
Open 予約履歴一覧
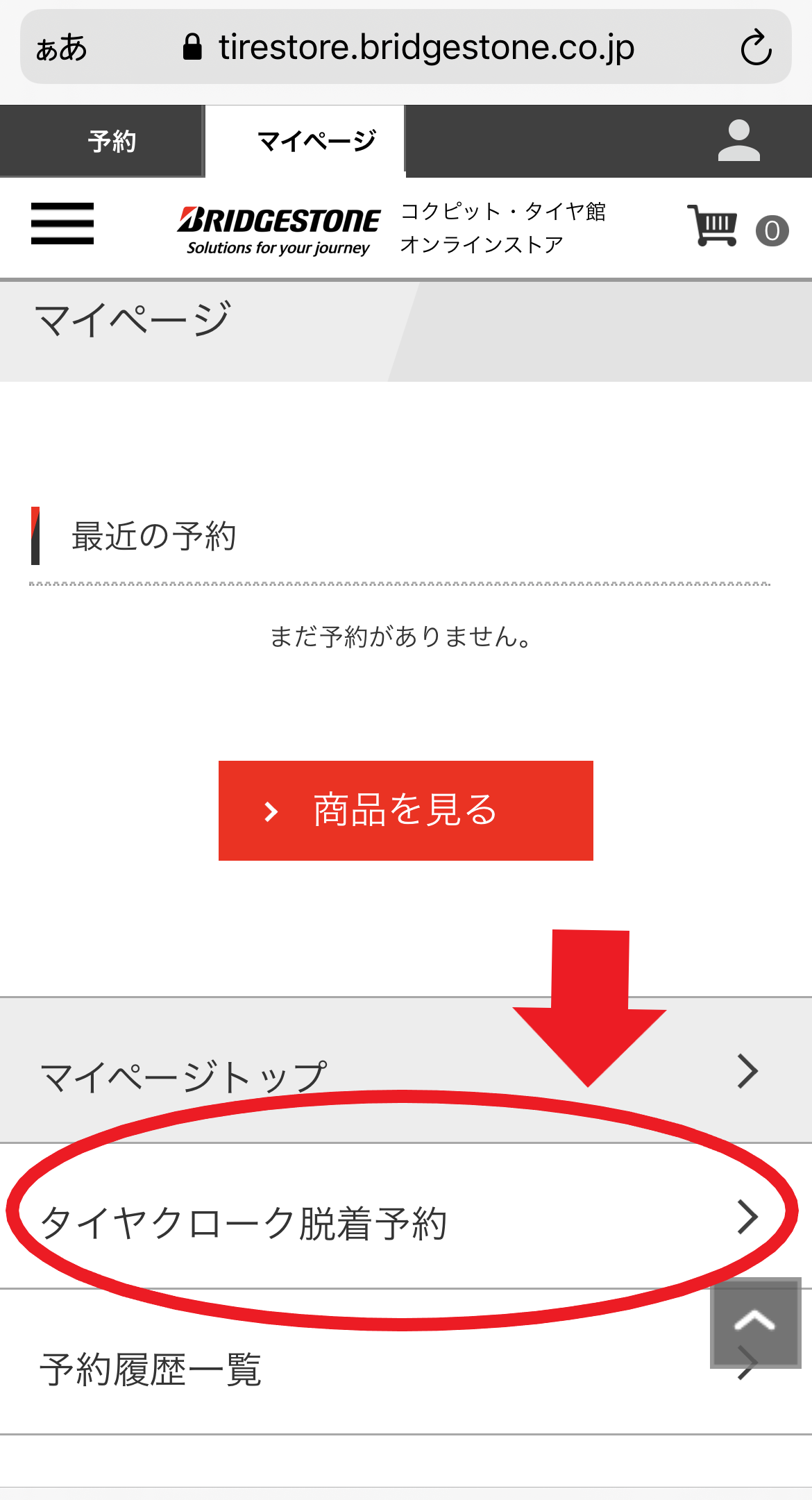(347, 1369)
